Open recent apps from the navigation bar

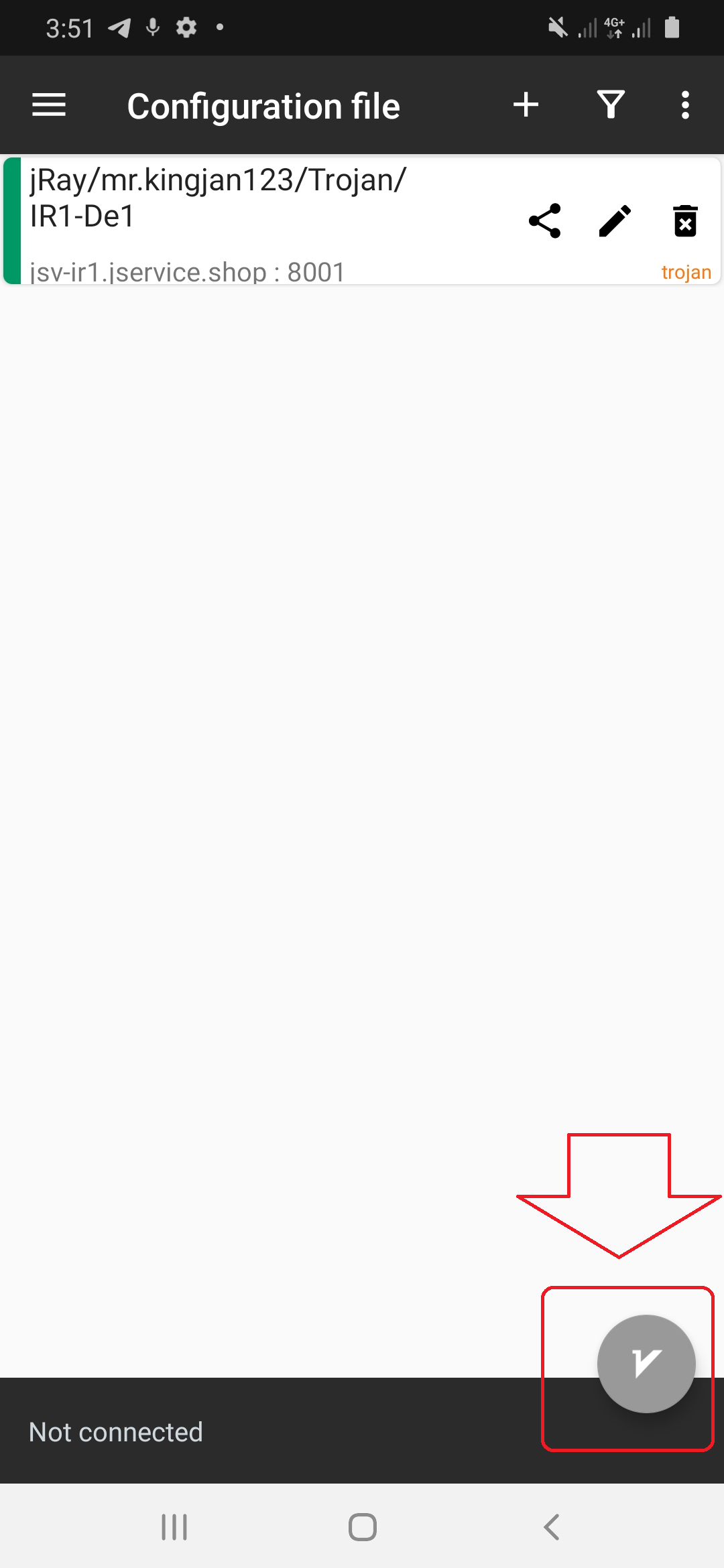[x=174, y=1527]
